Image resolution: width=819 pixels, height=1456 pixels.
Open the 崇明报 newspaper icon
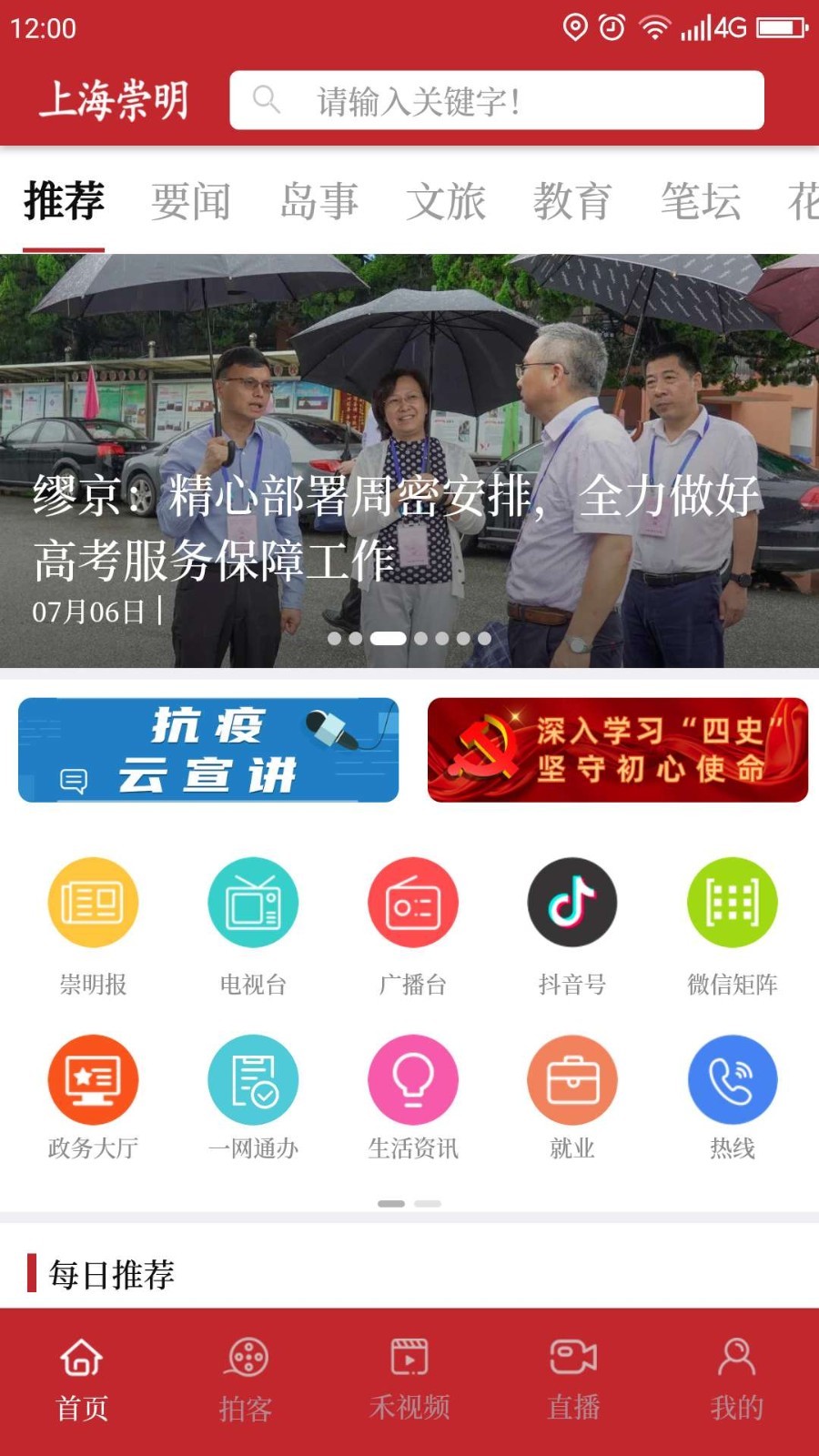92,902
